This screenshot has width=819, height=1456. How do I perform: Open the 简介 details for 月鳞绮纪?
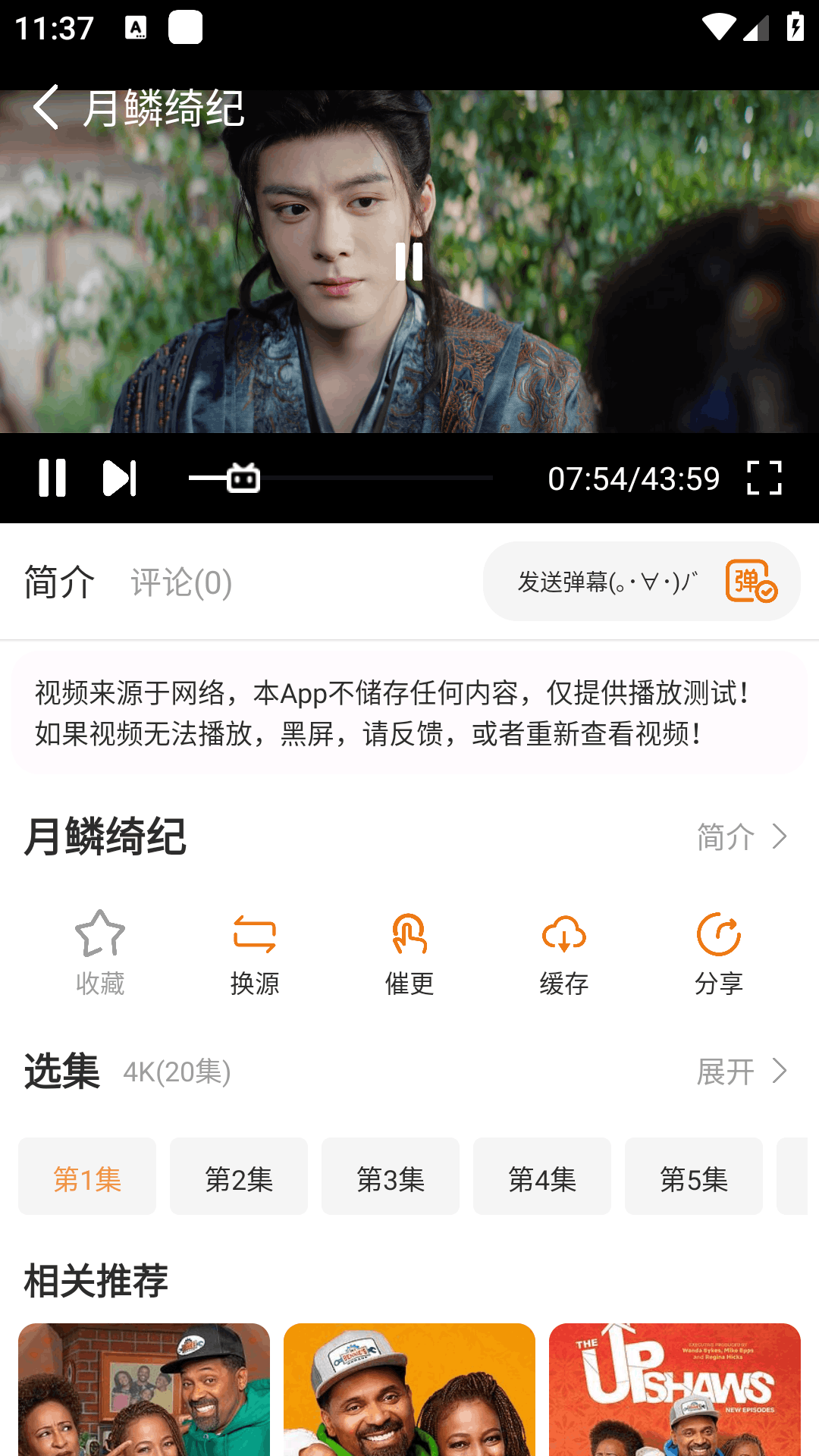click(742, 837)
